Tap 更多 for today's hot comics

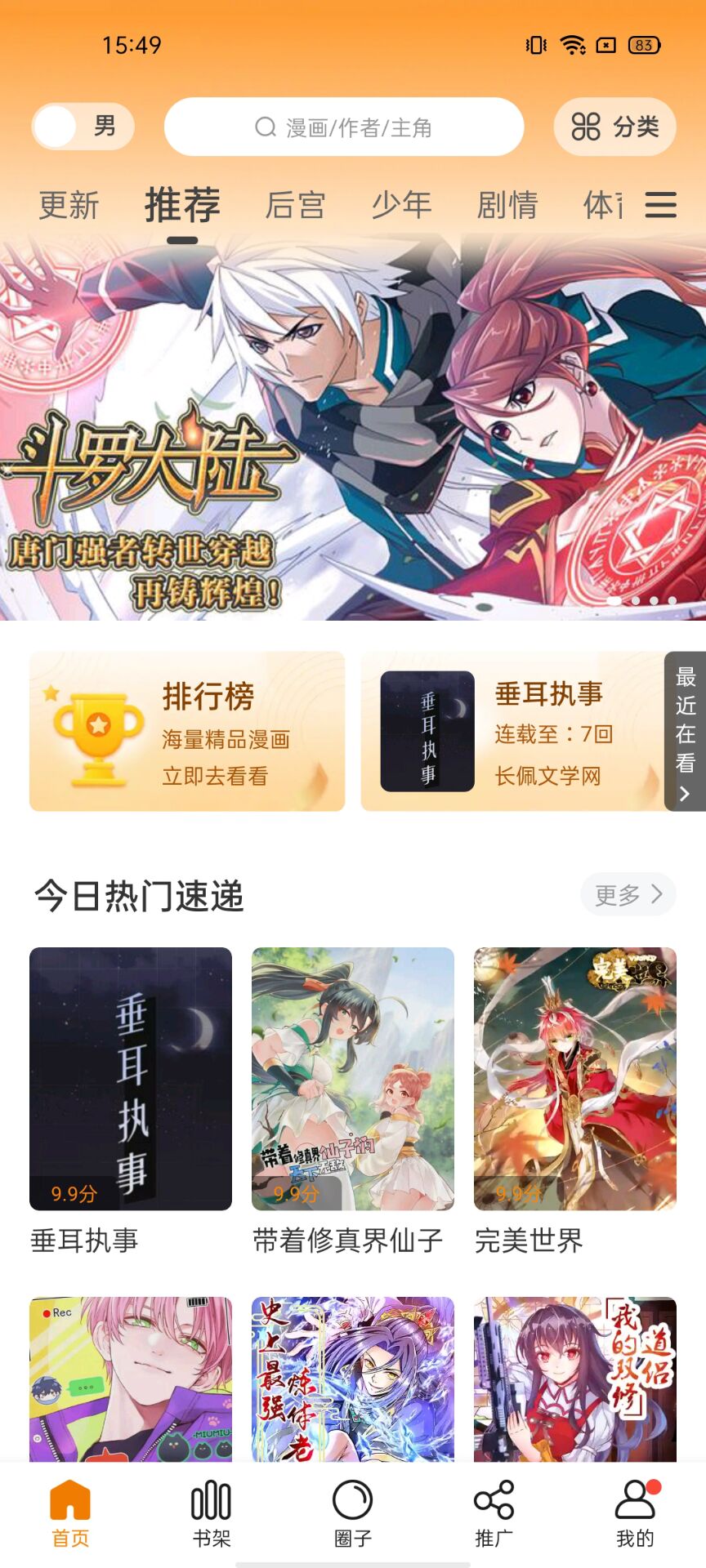628,894
